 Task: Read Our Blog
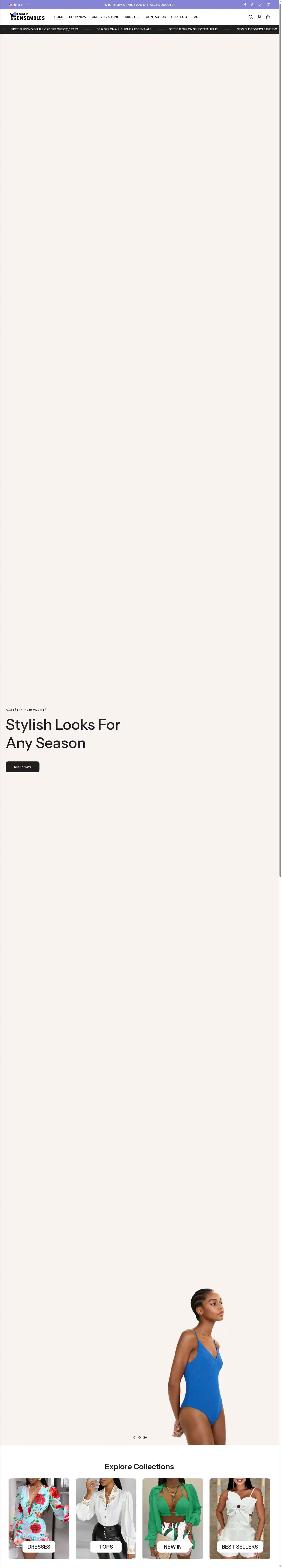[179, 17]
